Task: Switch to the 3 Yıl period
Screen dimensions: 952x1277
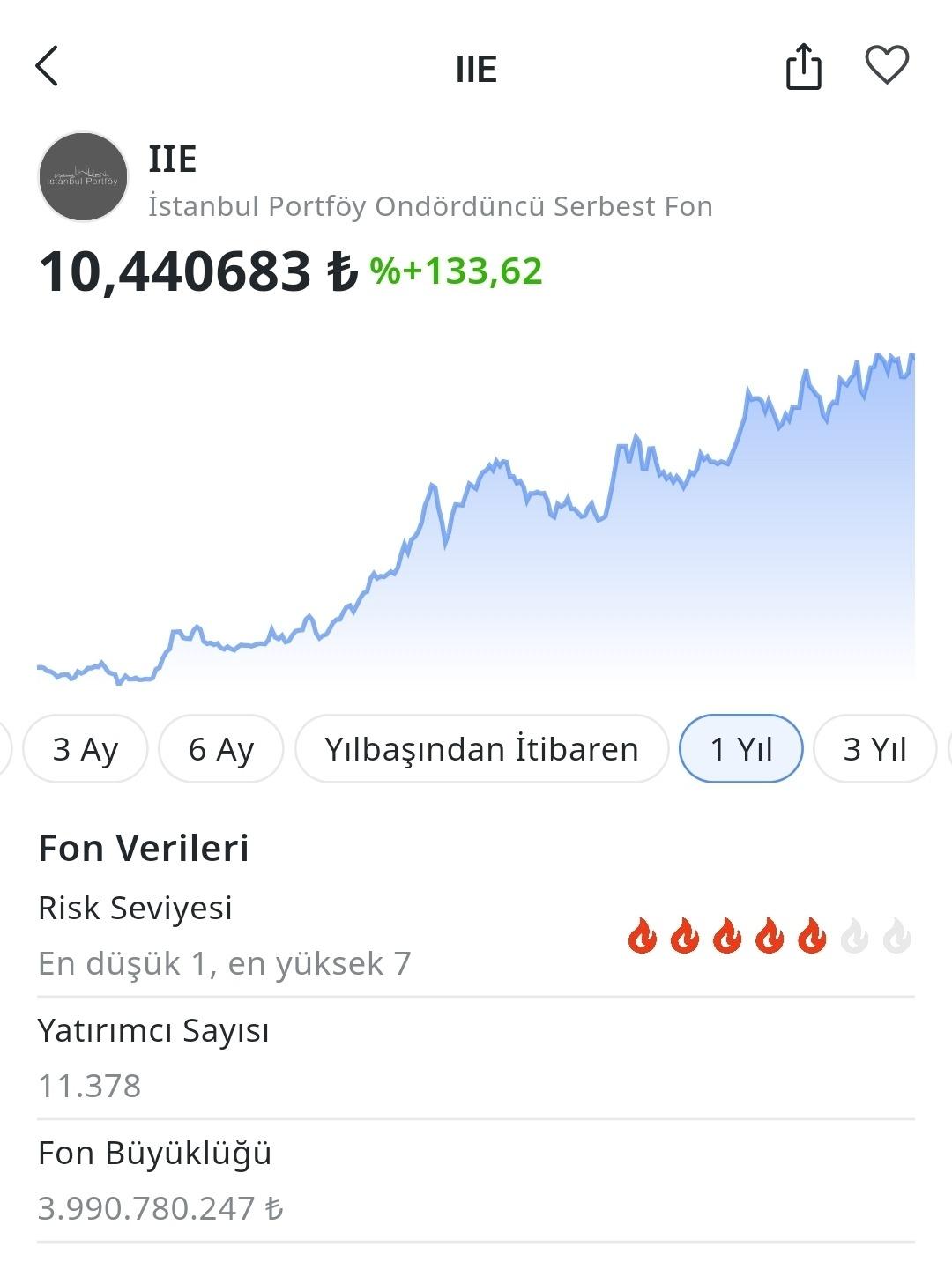Action: 874,749
